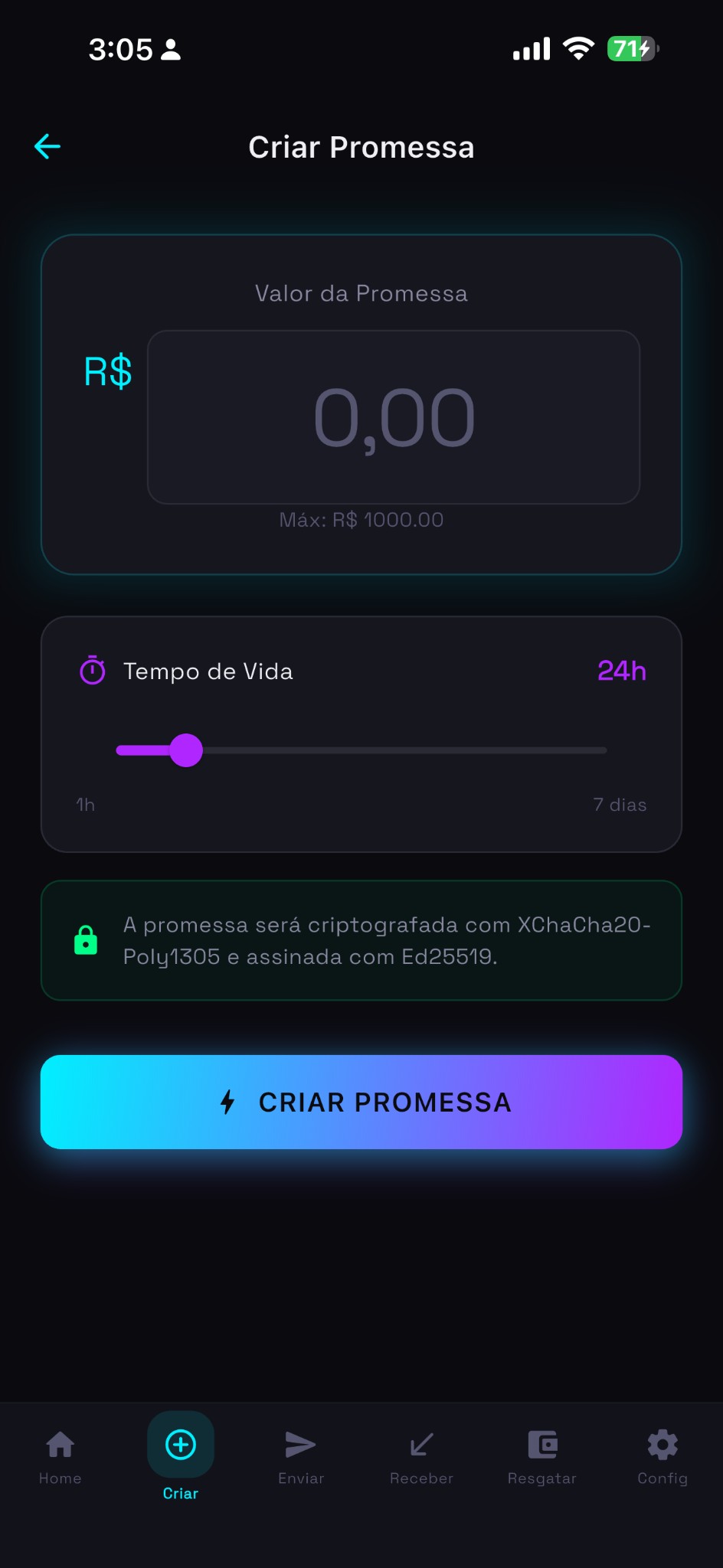Open Receber via the incoming arrow icon
Screen dimensions: 723x1568
click(421, 1442)
